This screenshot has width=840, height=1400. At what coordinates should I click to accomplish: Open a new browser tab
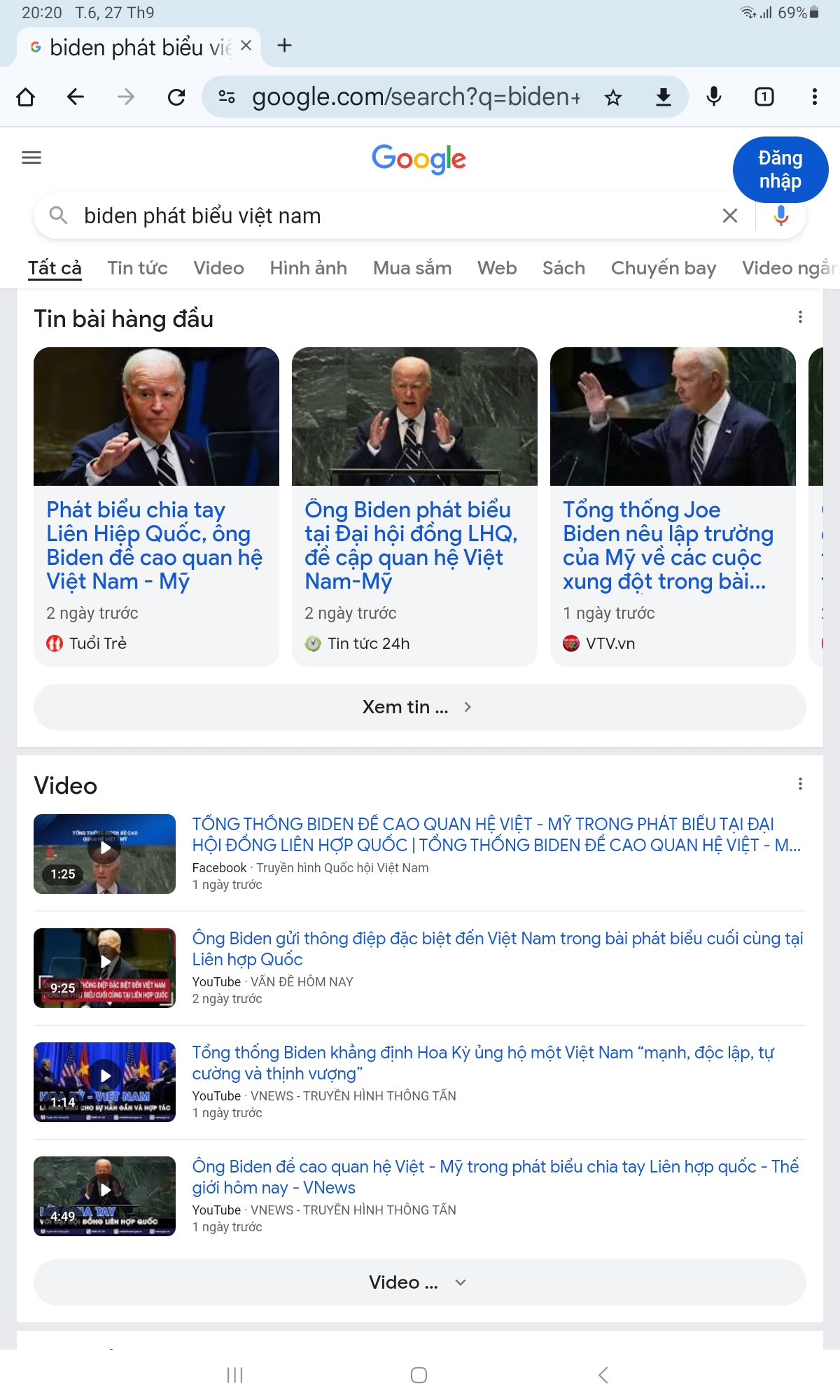click(284, 45)
